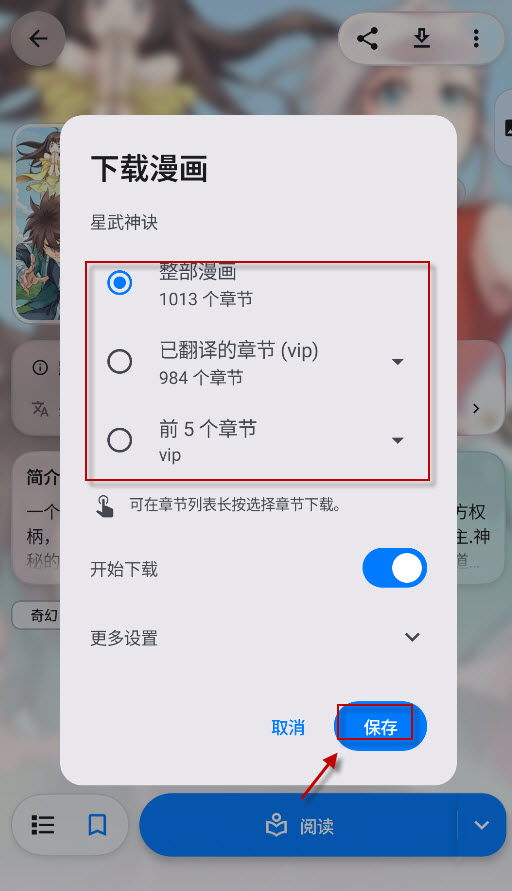Select the 整部漫画 radio option
Screen dimensions: 512x891
pos(119,282)
